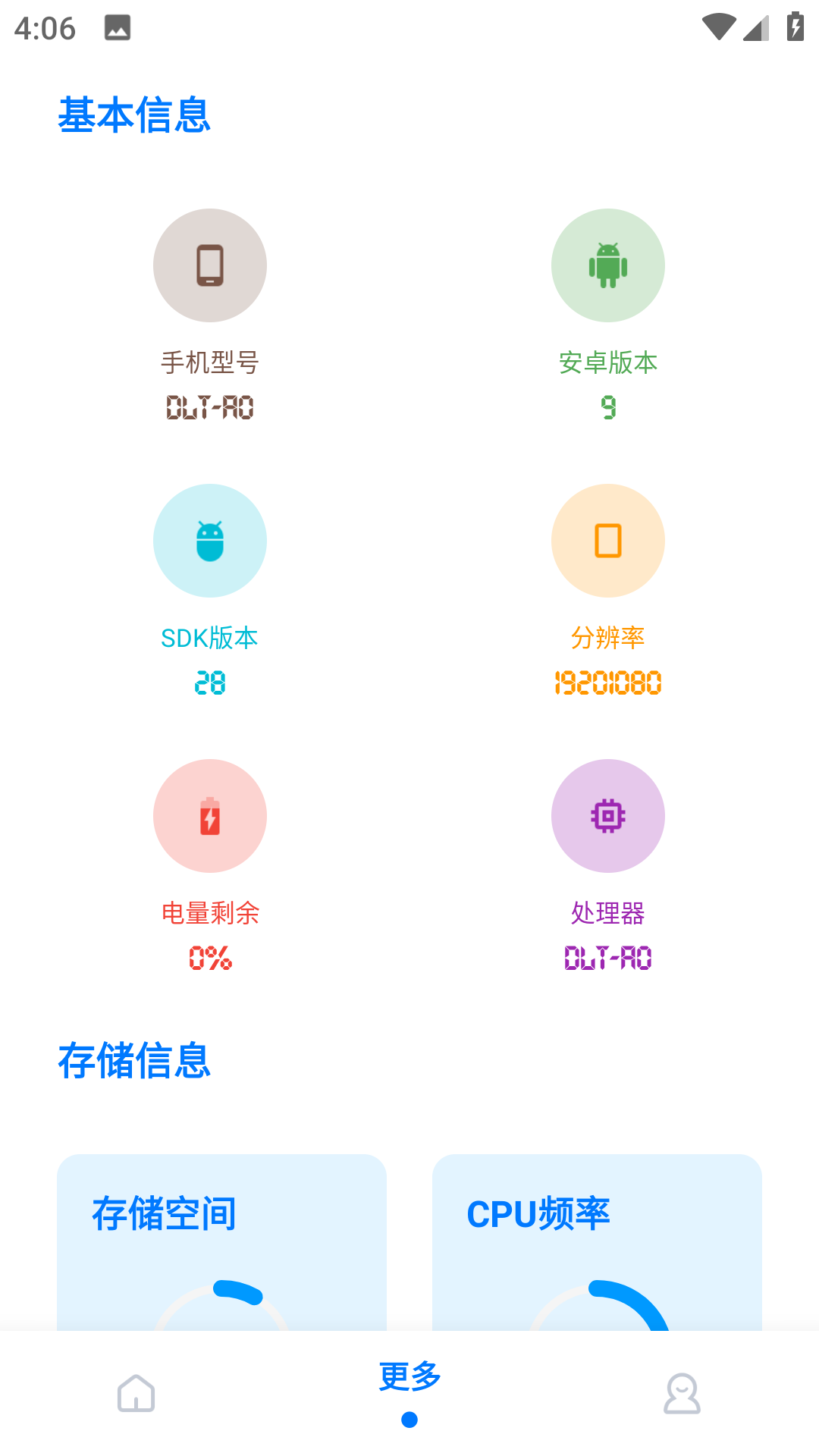Tap the 0% battery percentage value
Image resolution: width=819 pixels, height=1456 pixels.
pos(210,958)
